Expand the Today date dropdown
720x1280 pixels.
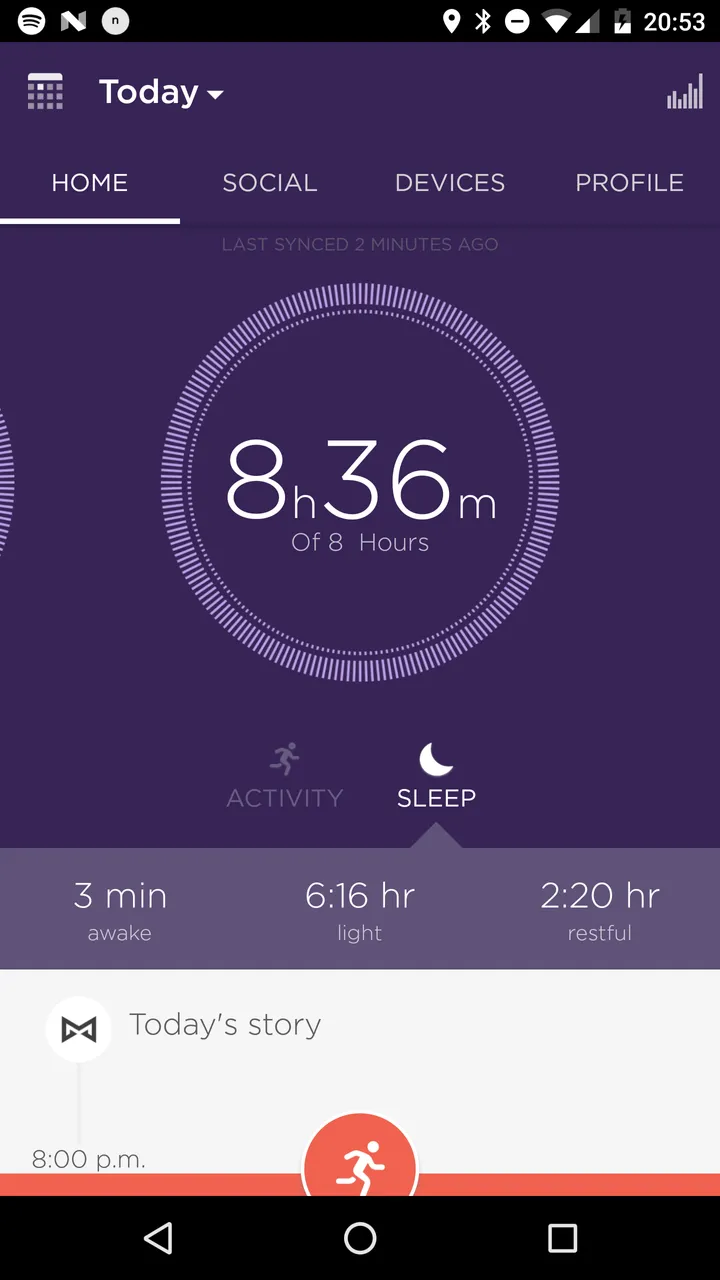tap(161, 92)
